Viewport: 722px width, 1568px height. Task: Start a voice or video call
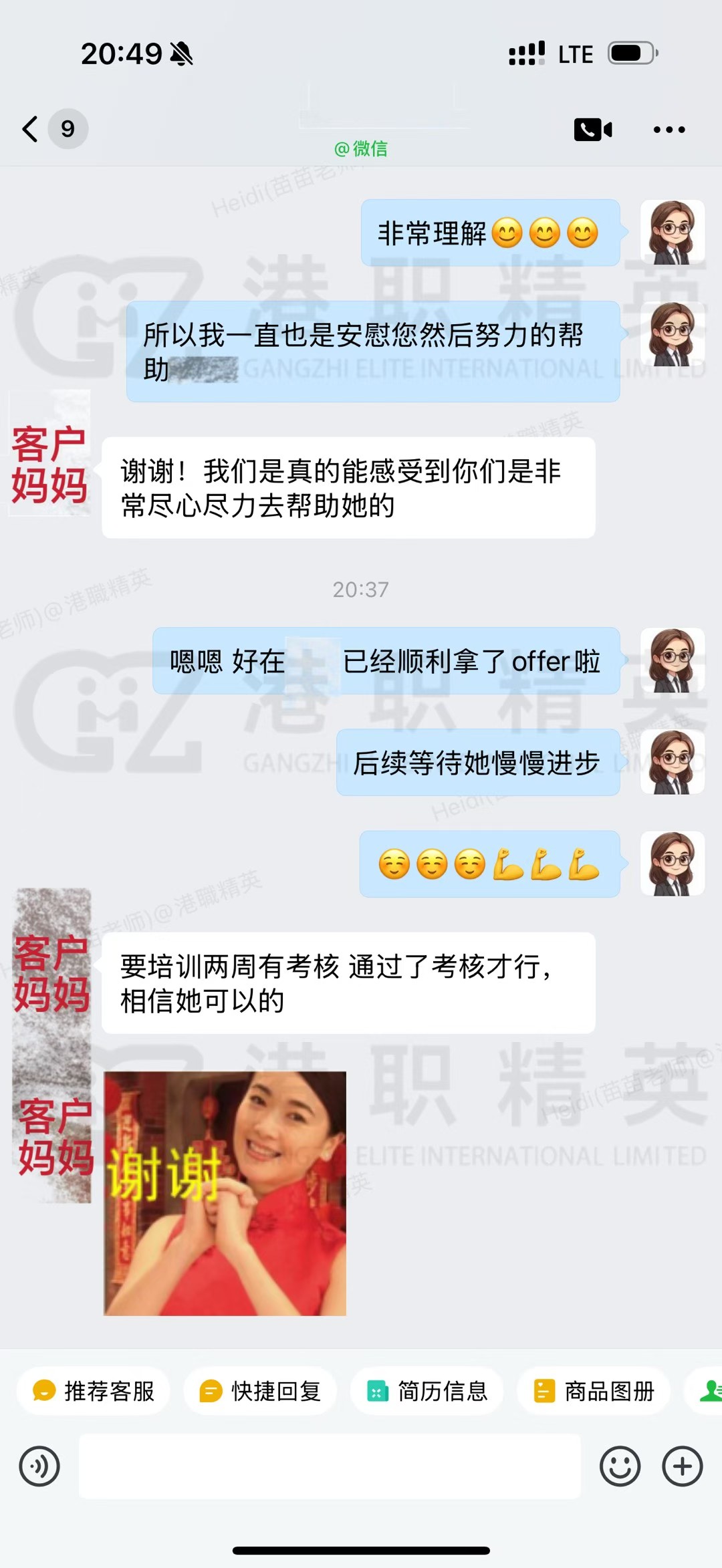point(593,129)
